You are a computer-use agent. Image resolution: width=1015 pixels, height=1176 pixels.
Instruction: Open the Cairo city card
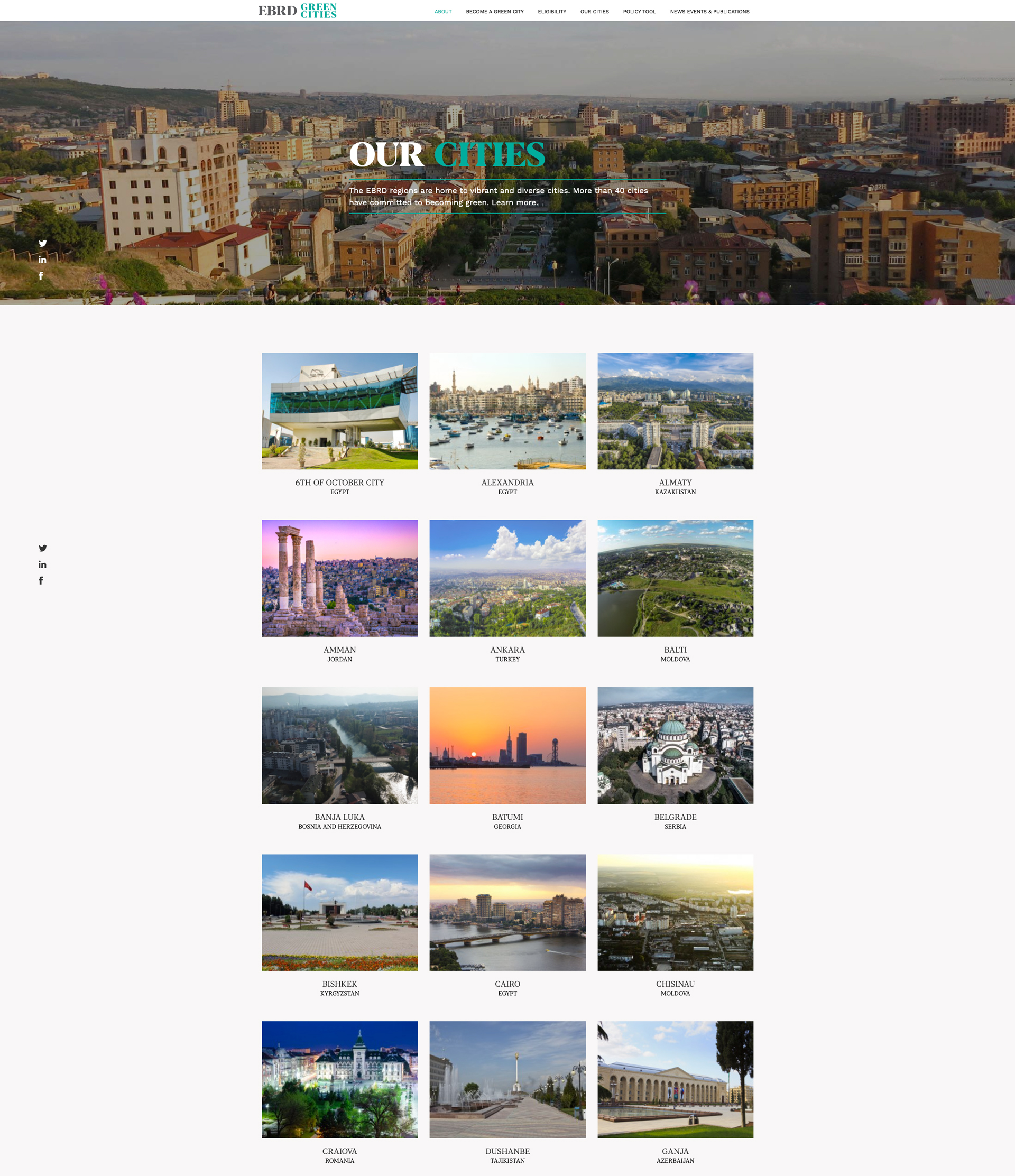[x=507, y=912]
